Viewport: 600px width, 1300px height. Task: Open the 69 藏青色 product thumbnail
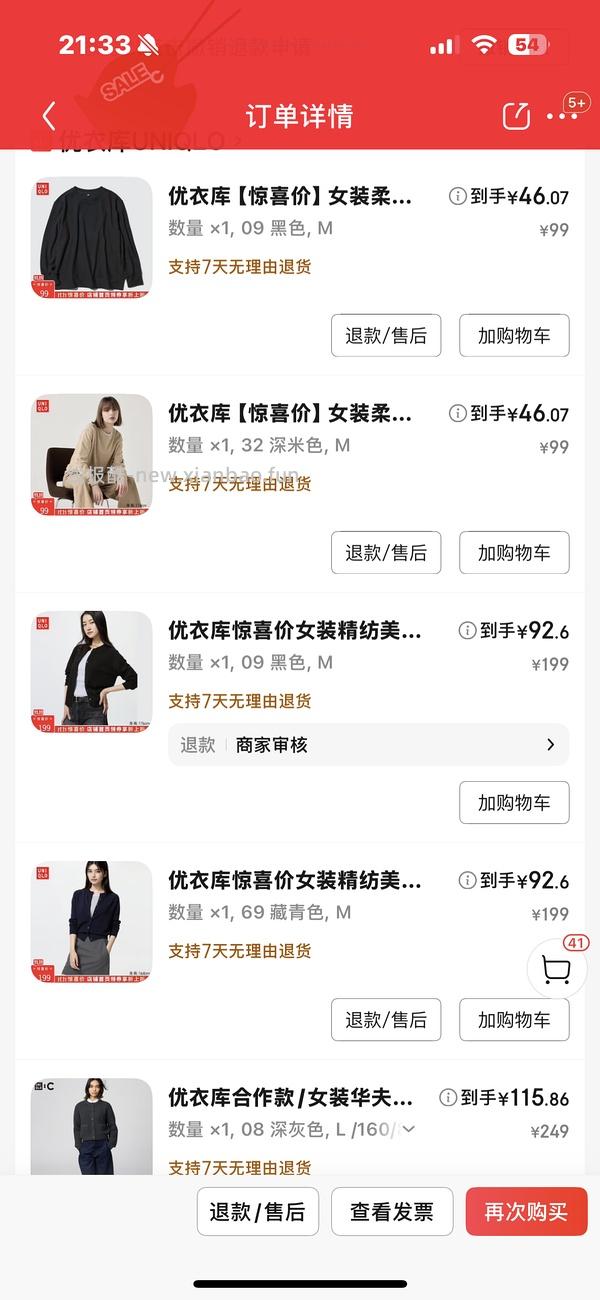coord(91,922)
